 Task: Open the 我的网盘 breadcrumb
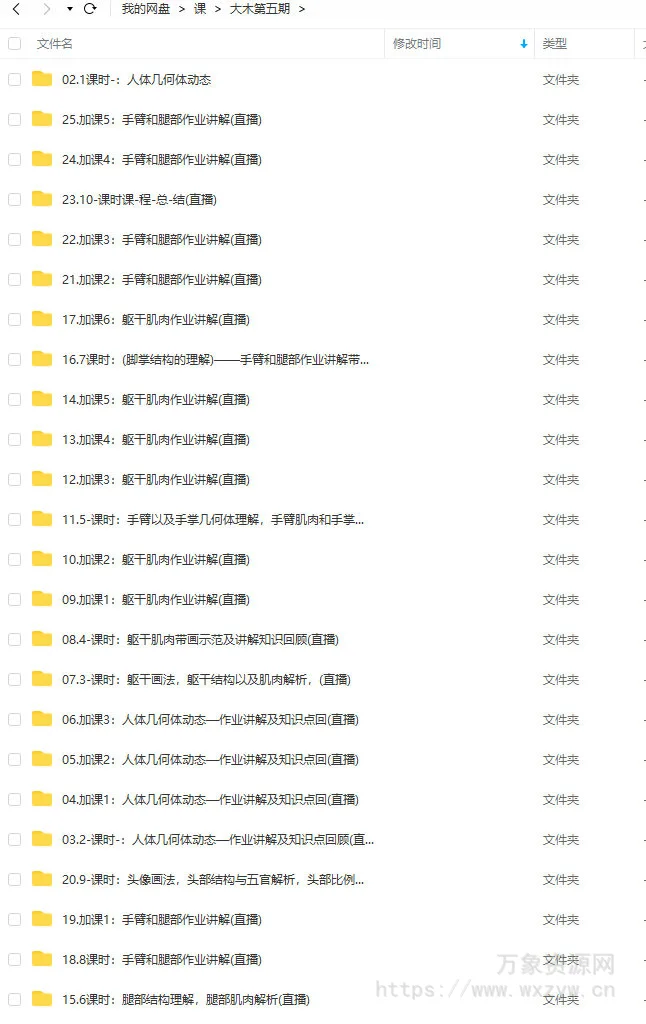(x=146, y=9)
